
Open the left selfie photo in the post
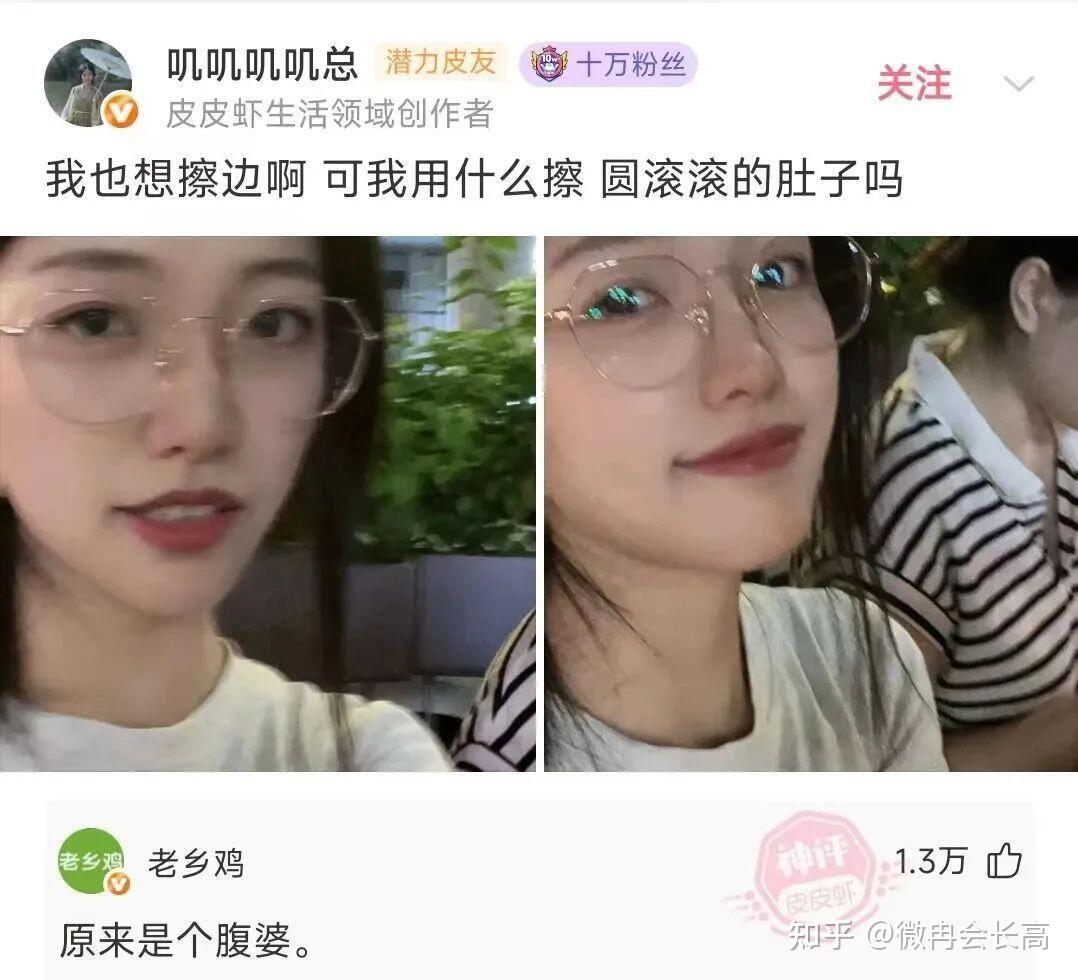(x=267, y=503)
